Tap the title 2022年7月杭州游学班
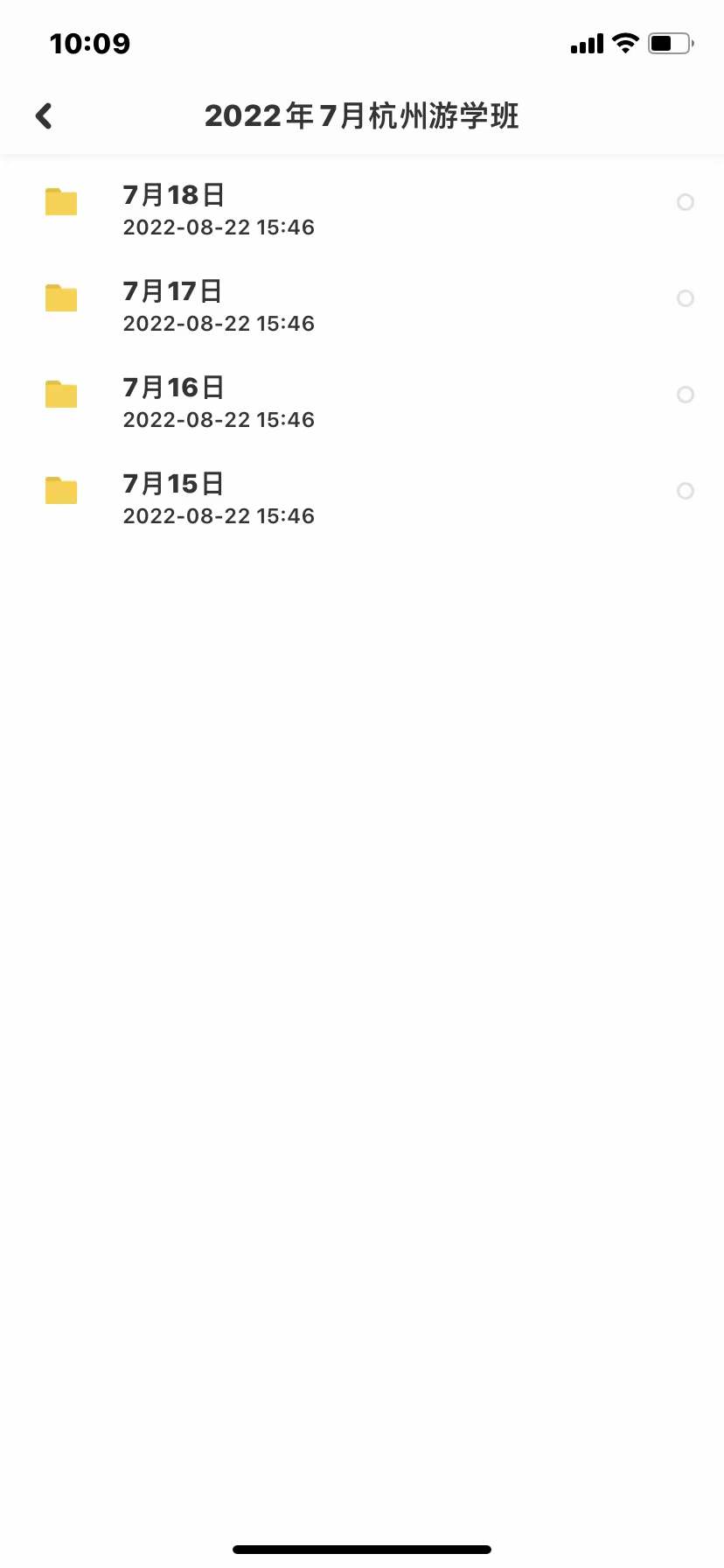724x1568 pixels. pyautogui.click(x=362, y=115)
